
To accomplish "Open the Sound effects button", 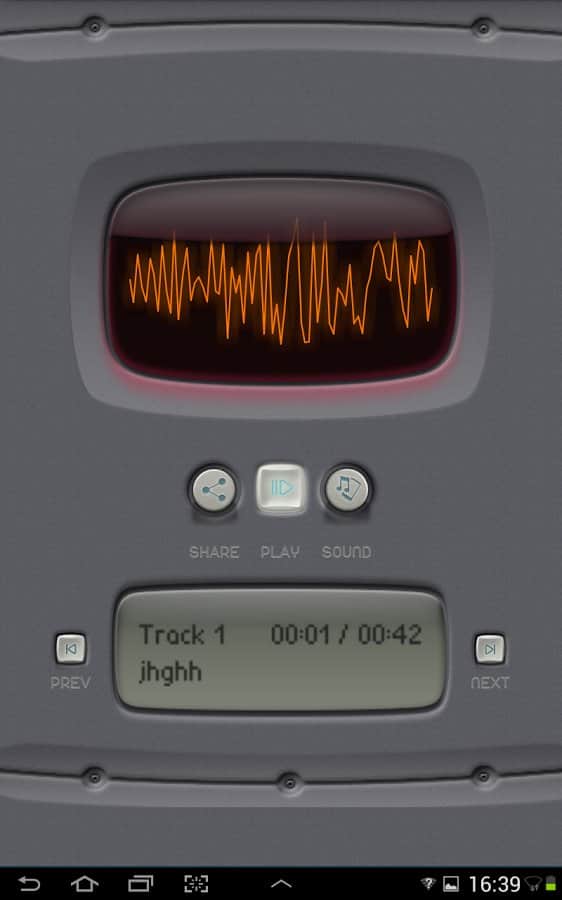I will 347,489.
